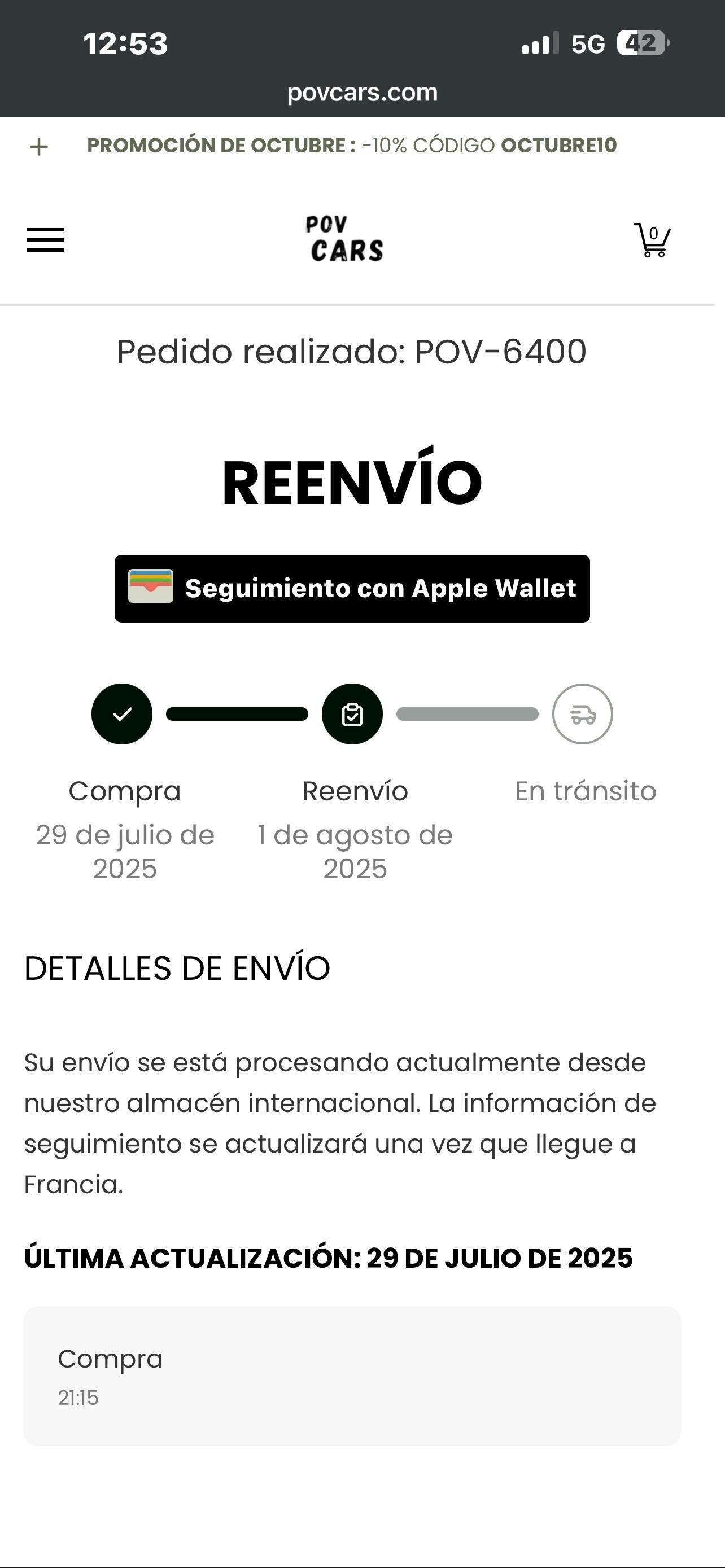Open the hamburger menu

46,240
